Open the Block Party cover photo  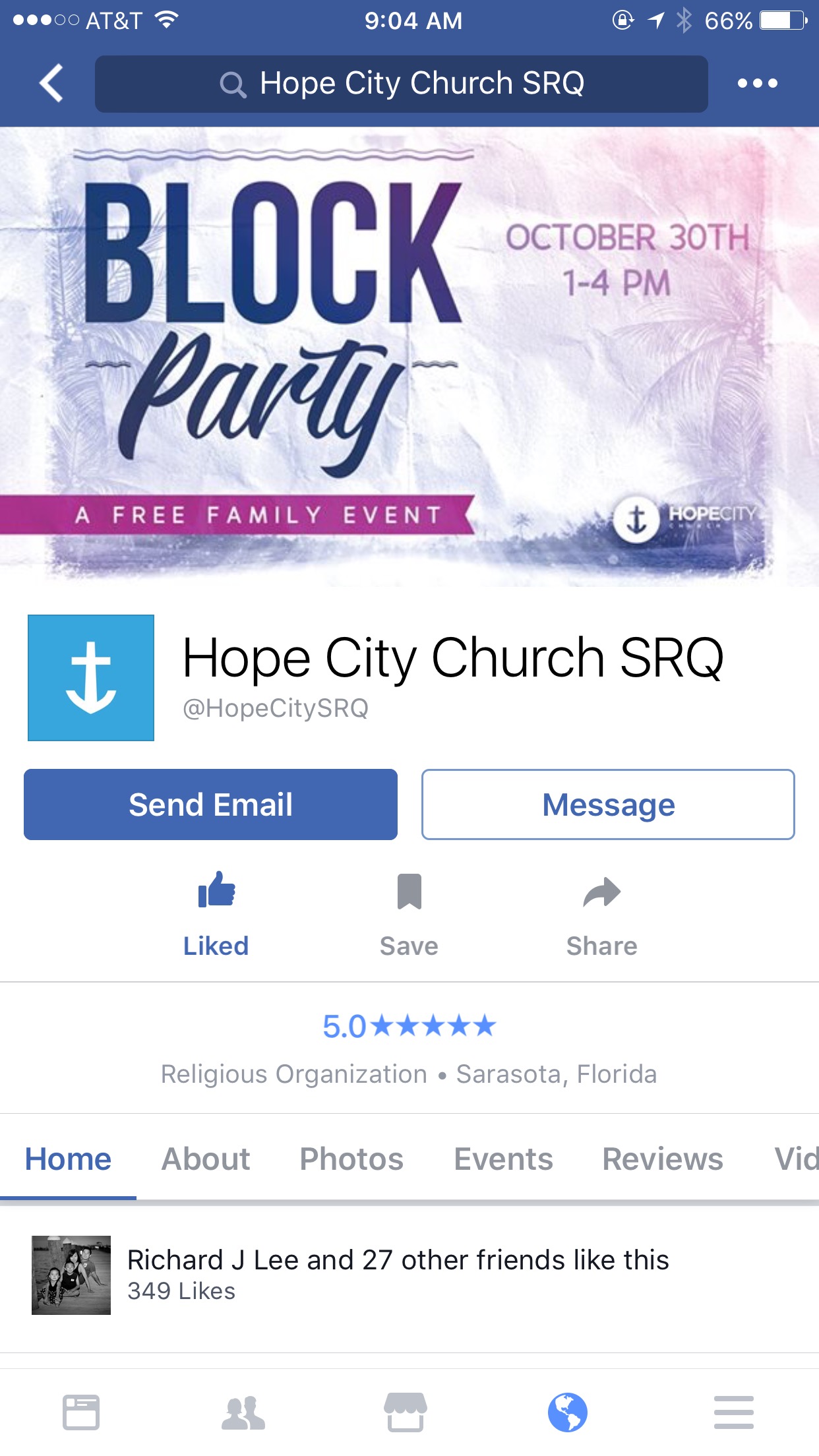(409, 357)
